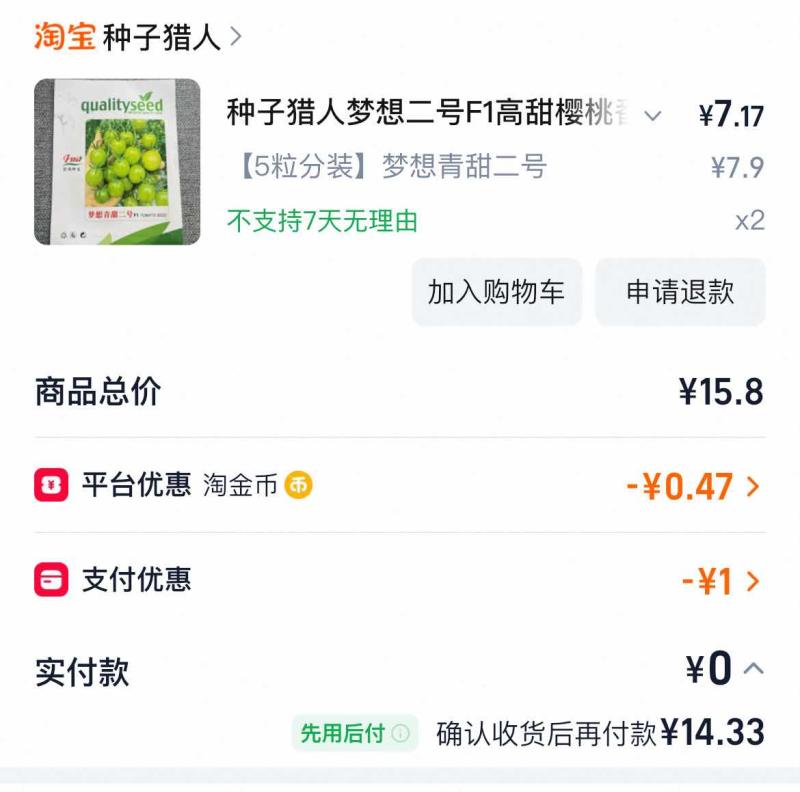Expand the product title dropdown arrow
This screenshot has width=800, height=792.
point(653,116)
